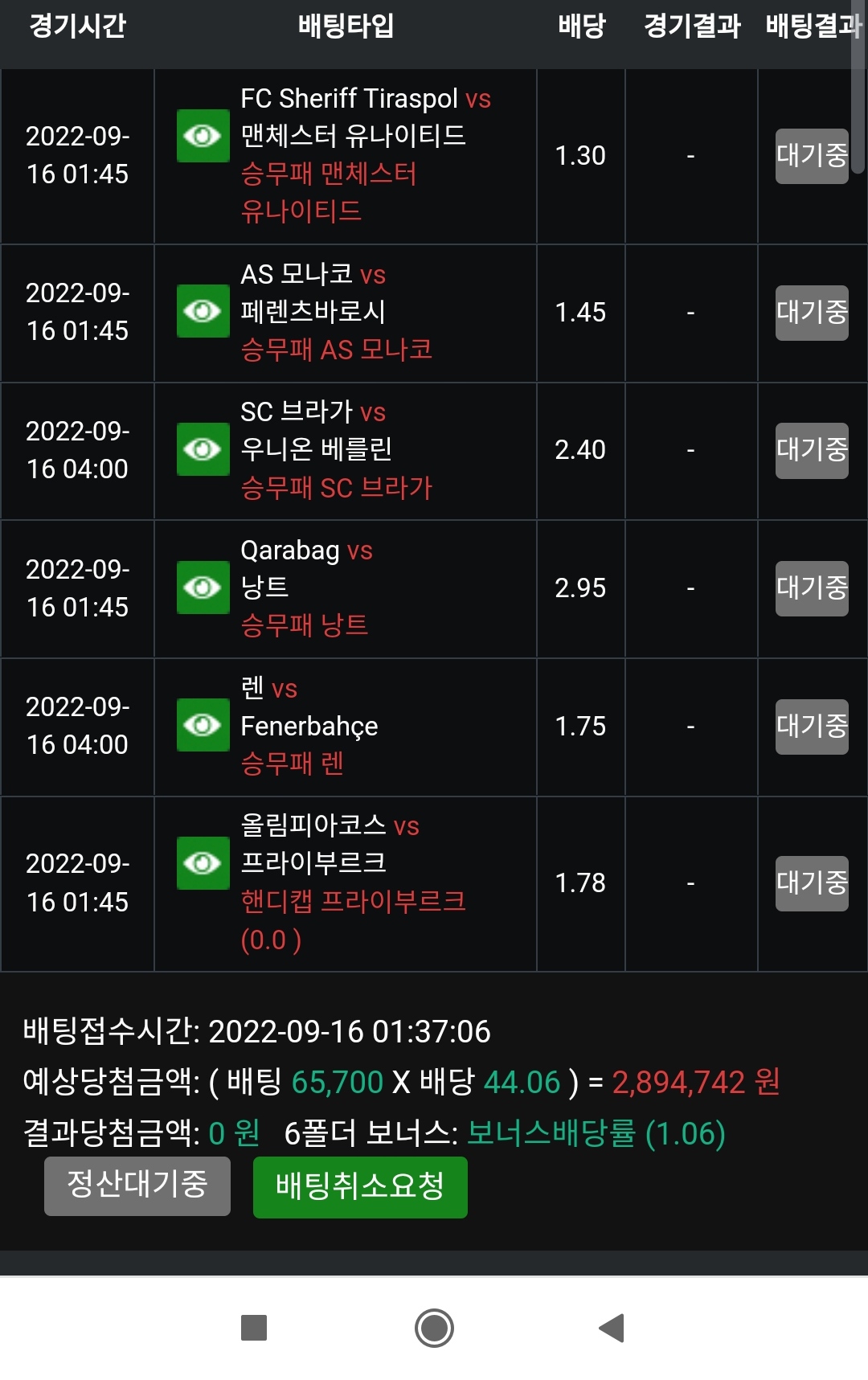Open the eye icon for SC 브라가 match

coord(203,449)
